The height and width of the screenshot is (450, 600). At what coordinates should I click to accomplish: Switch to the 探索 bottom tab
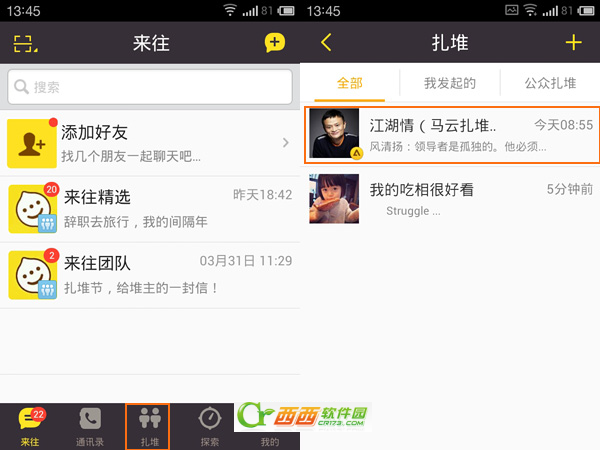coord(209,426)
